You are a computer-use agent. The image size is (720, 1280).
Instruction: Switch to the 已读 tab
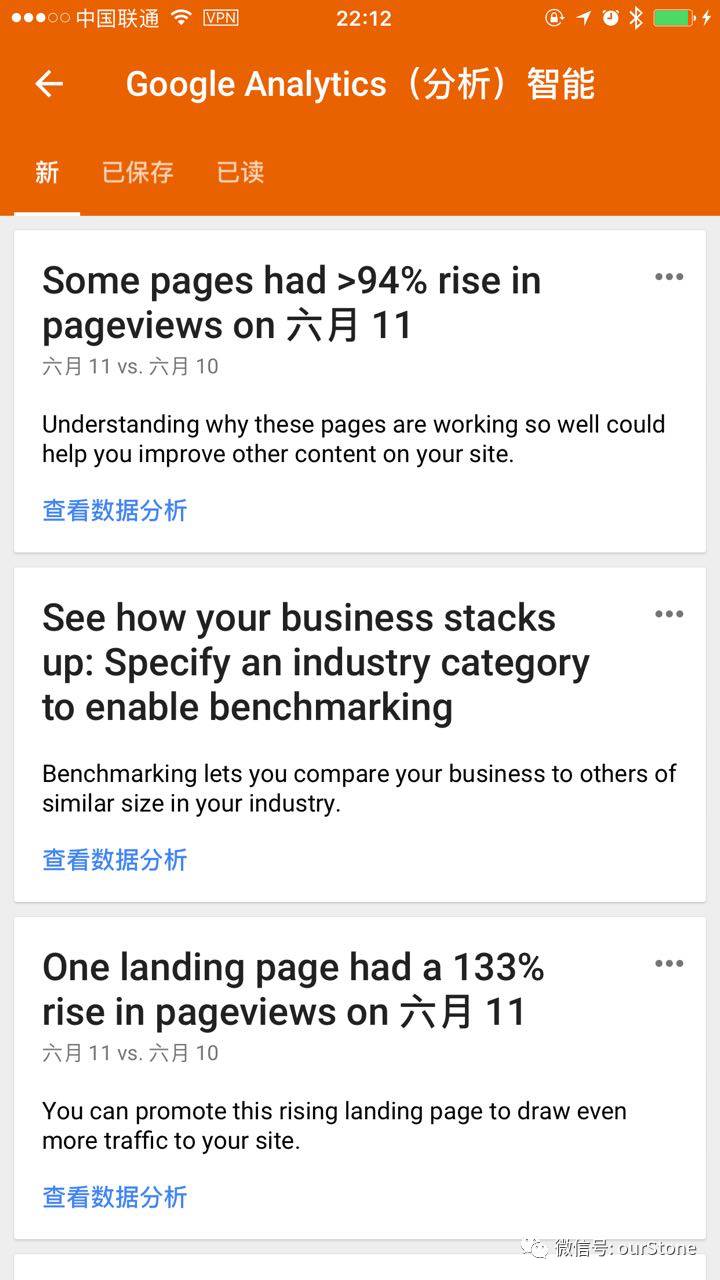[x=241, y=172]
